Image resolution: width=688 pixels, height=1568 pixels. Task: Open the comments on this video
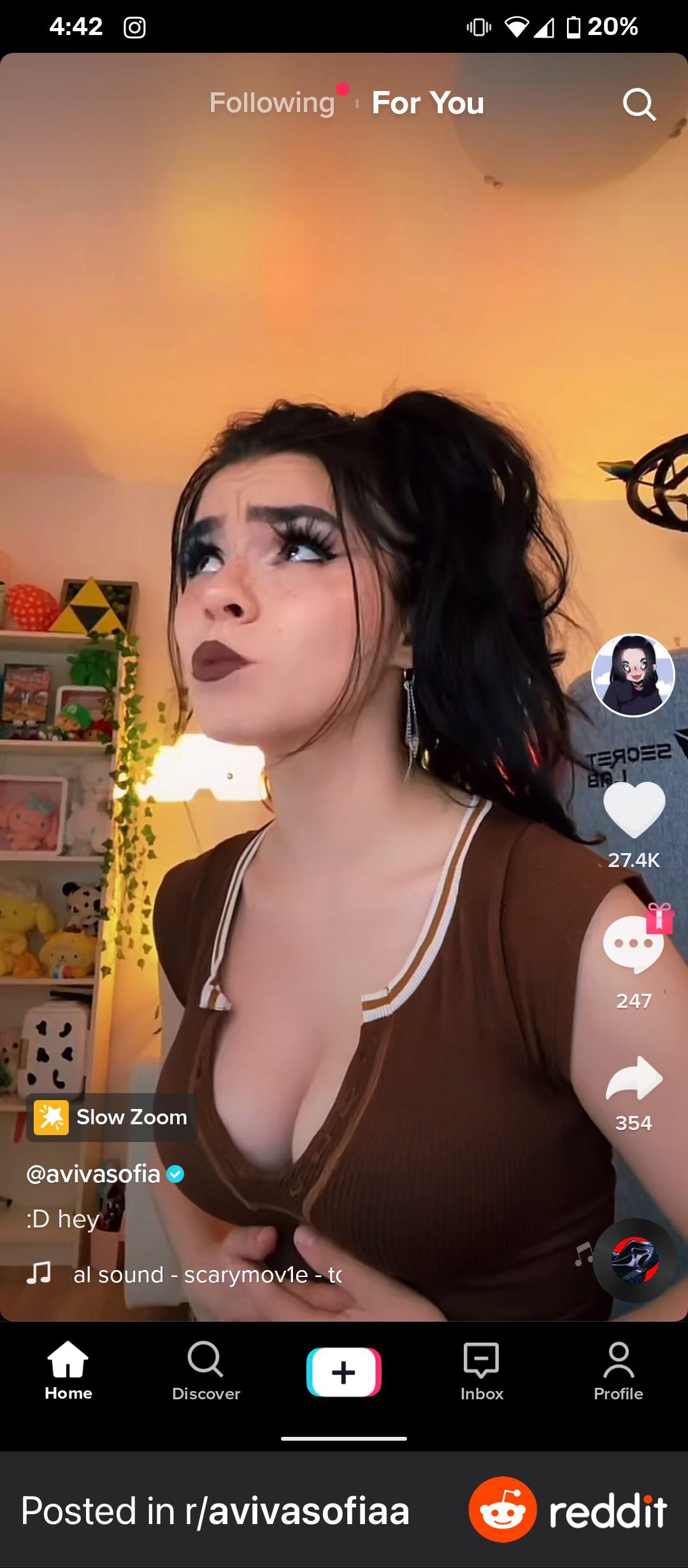pos(633,945)
